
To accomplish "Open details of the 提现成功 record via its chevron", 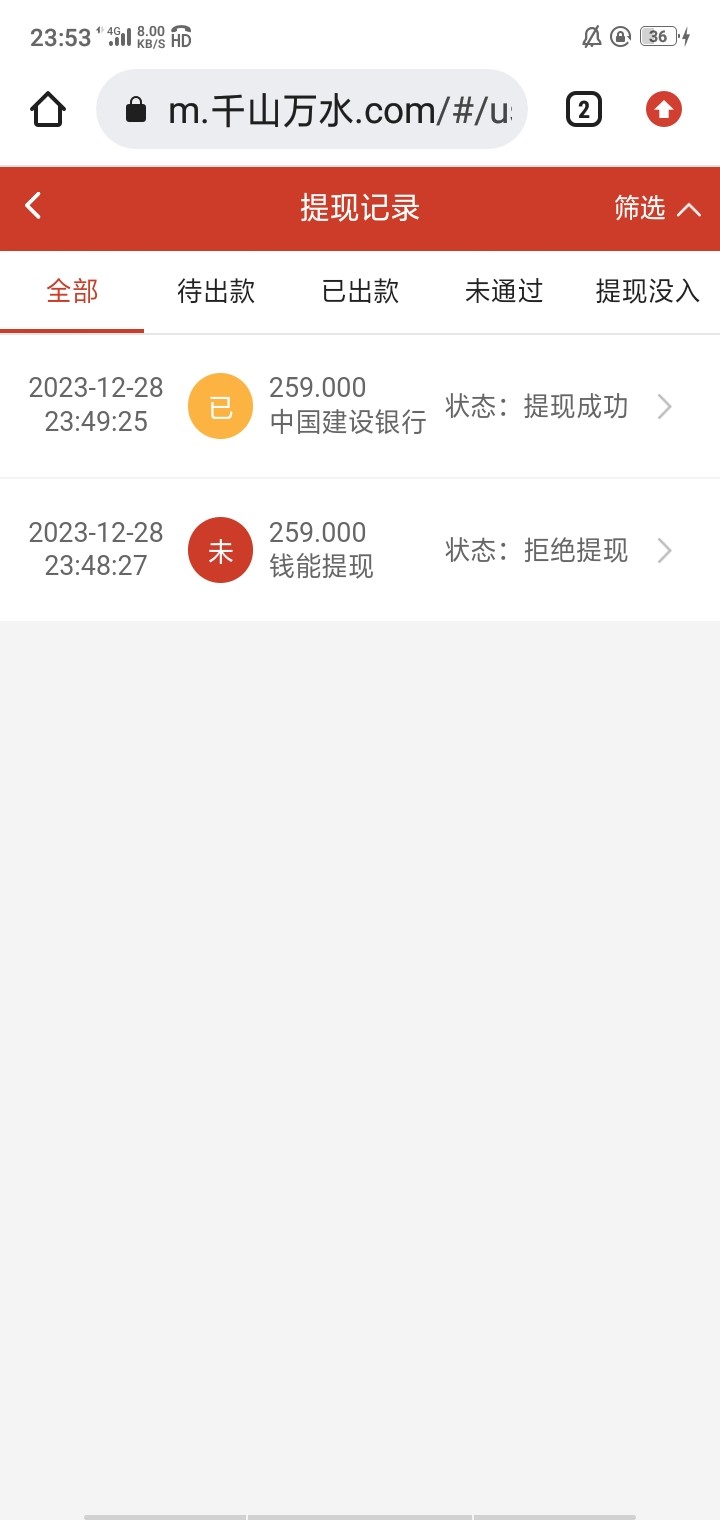I will coord(663,406).
